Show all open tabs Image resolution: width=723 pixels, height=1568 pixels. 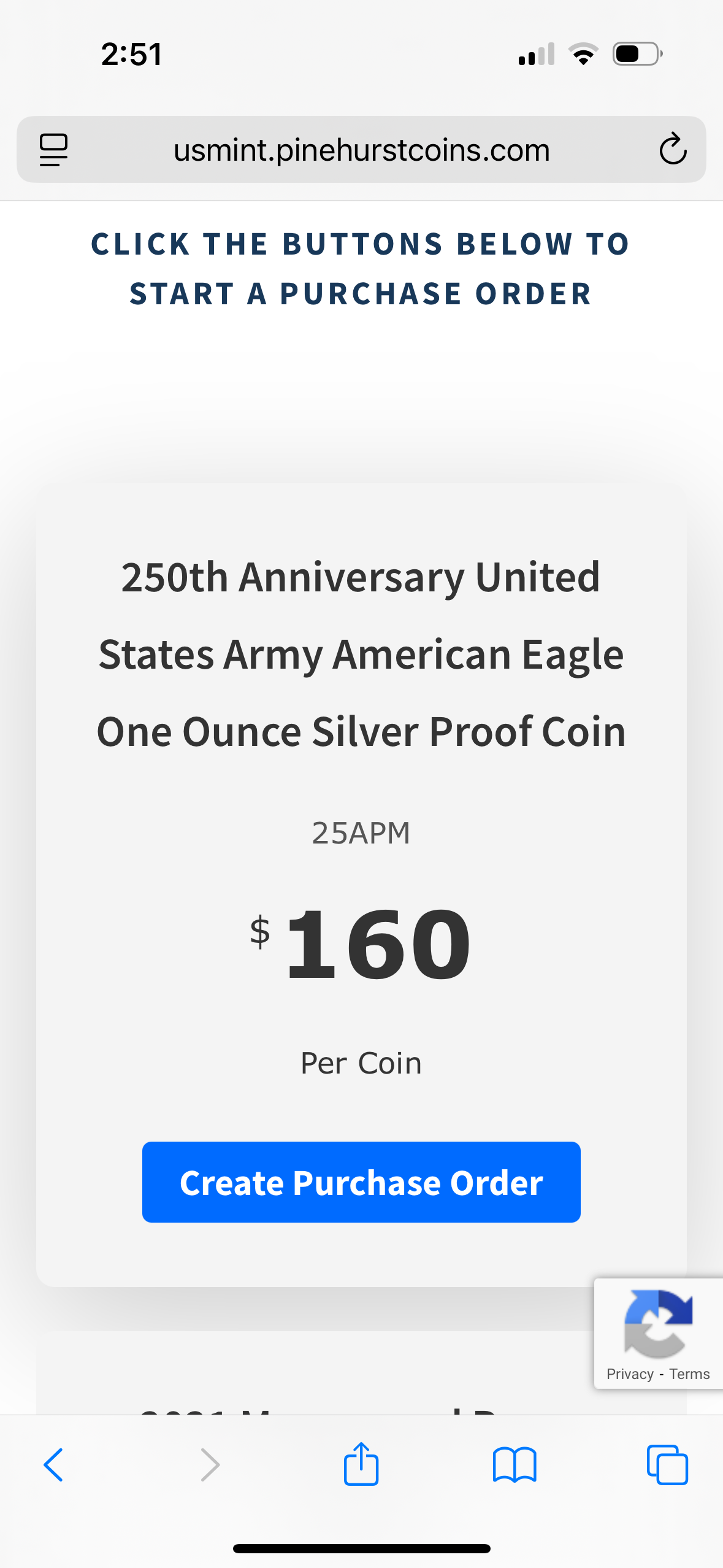pyautogui.click(x=667, y=1465)
